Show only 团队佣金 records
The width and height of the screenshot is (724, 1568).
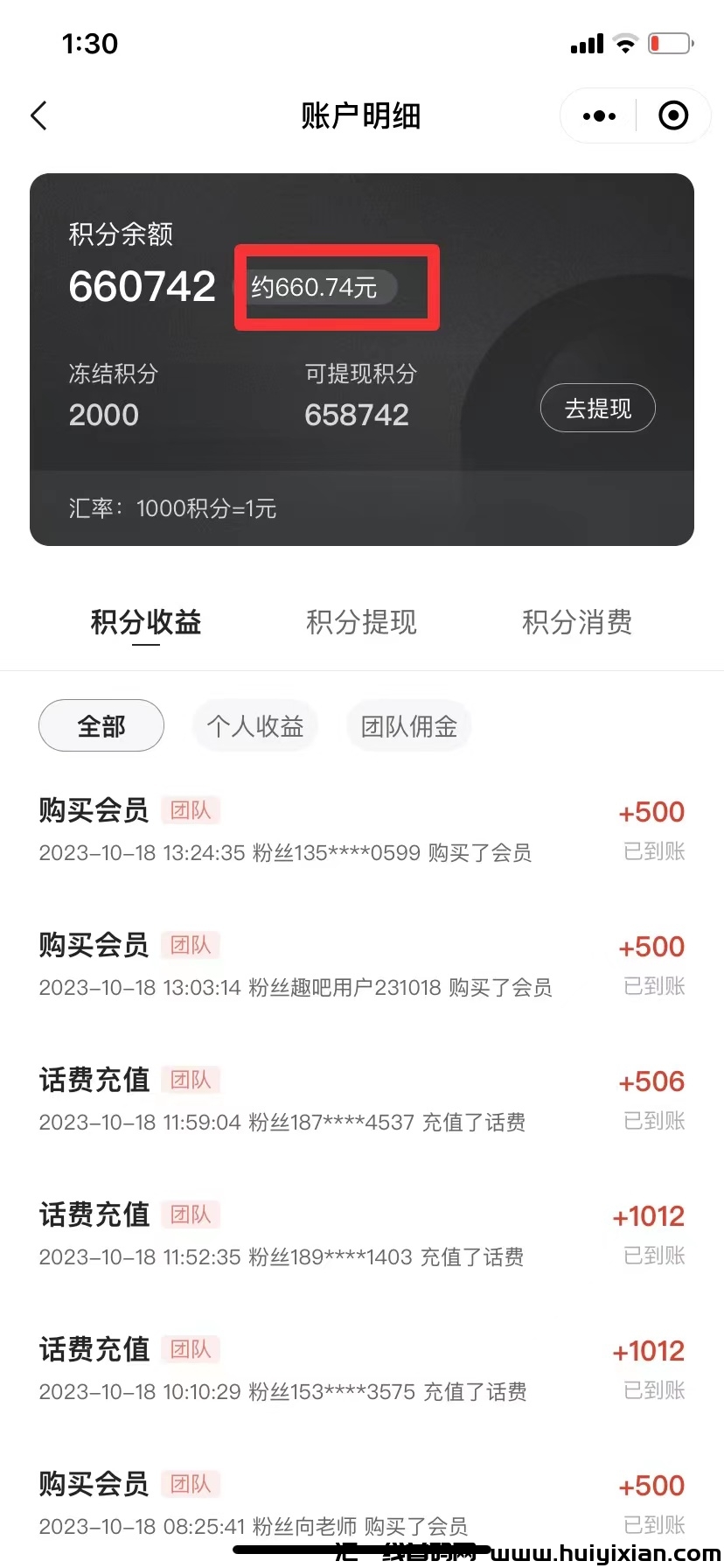pyautogui.click(x=409, y=725)
